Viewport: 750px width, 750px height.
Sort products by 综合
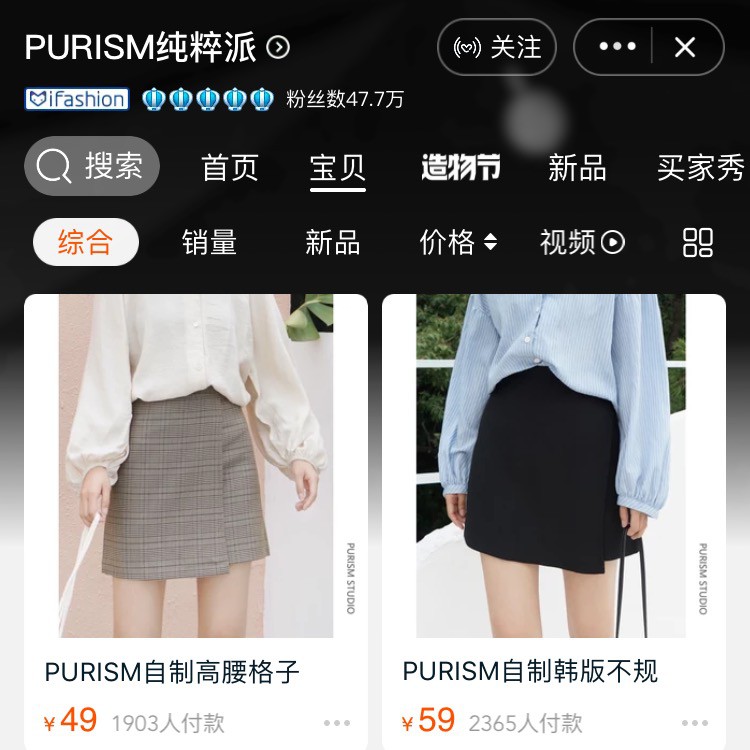pyautogui.click(x=86, y=242)
